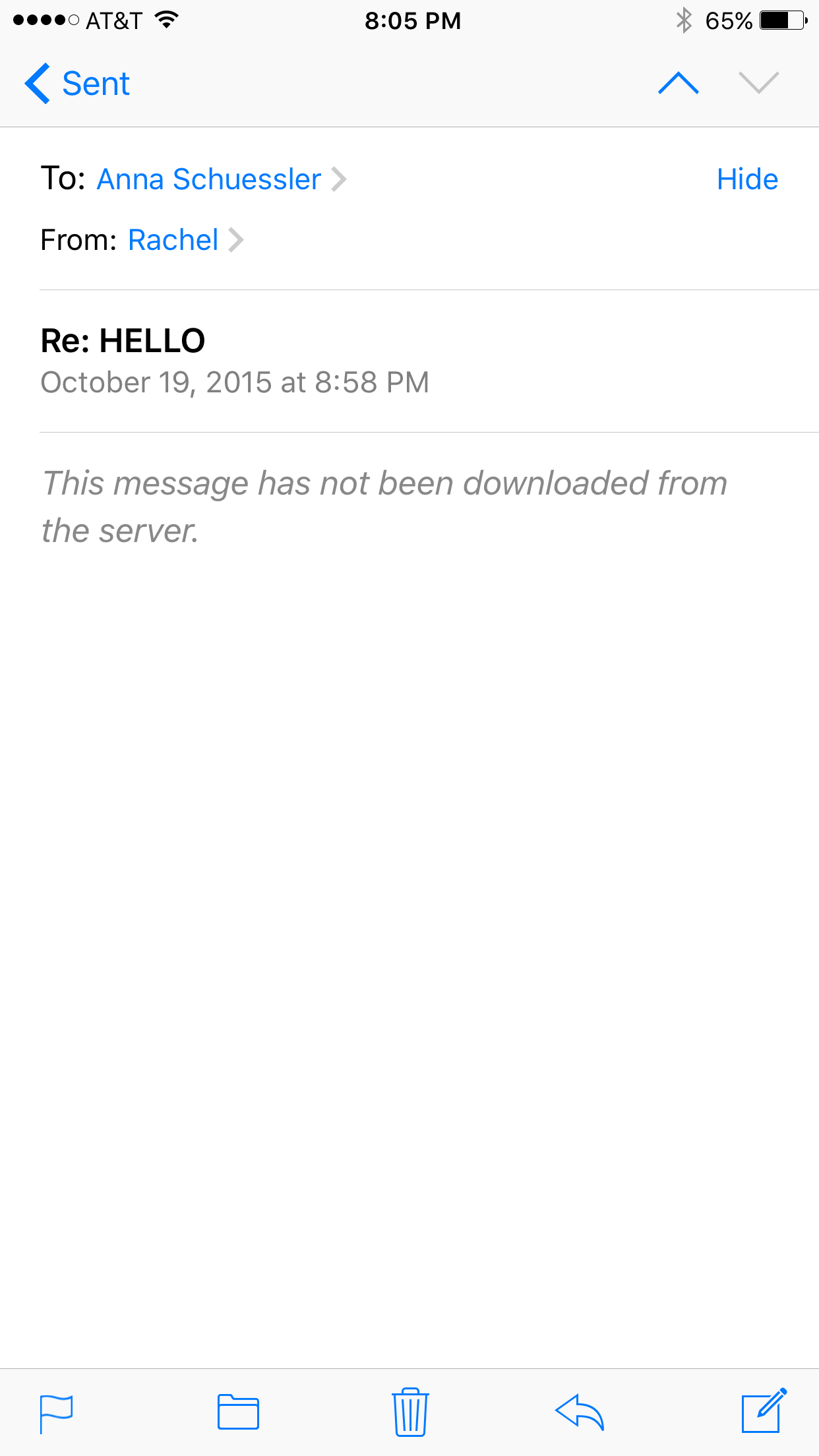Delete this email with trash icon

[x=410, y=1412]
